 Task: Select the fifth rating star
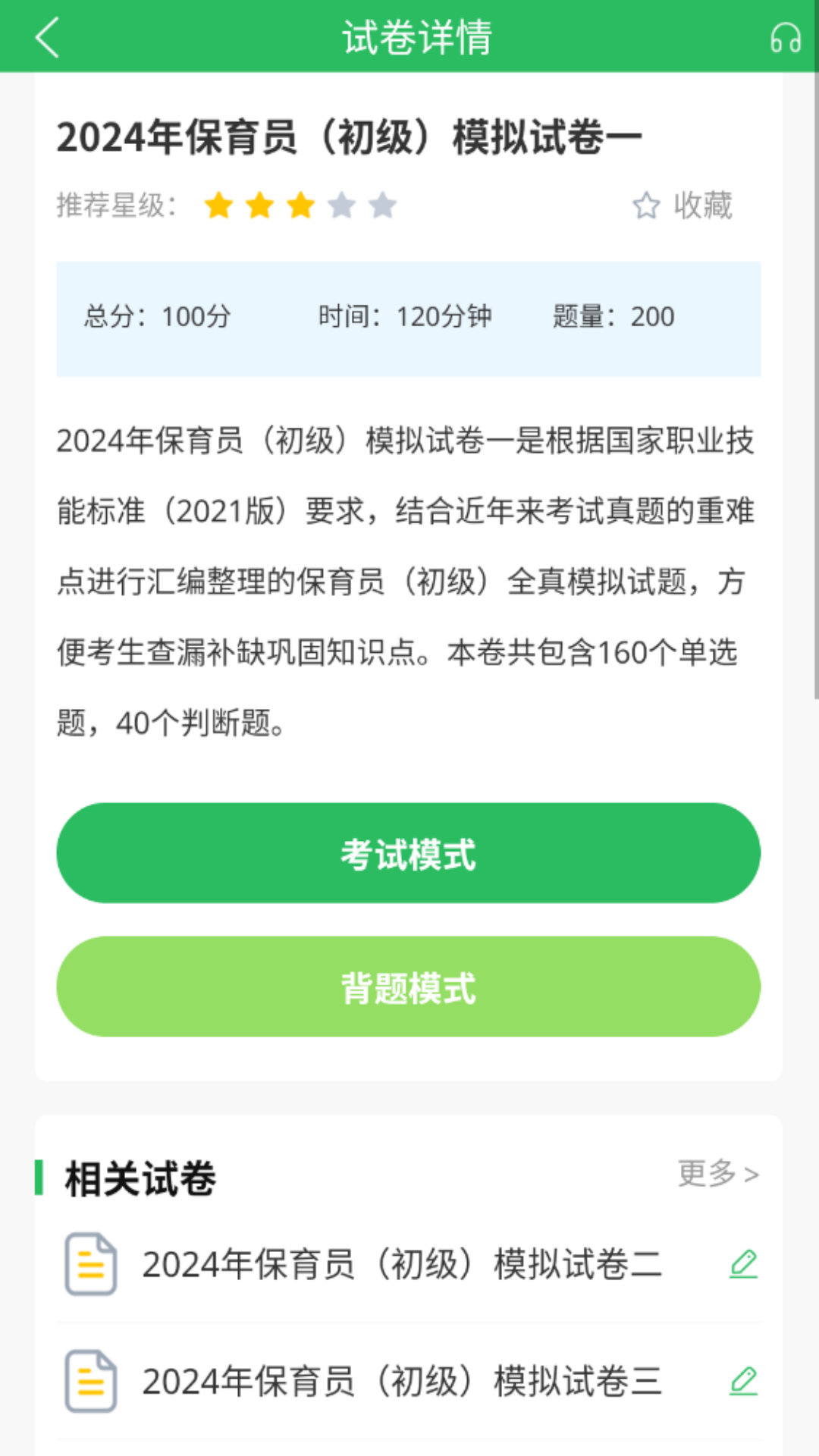point(383,206)
